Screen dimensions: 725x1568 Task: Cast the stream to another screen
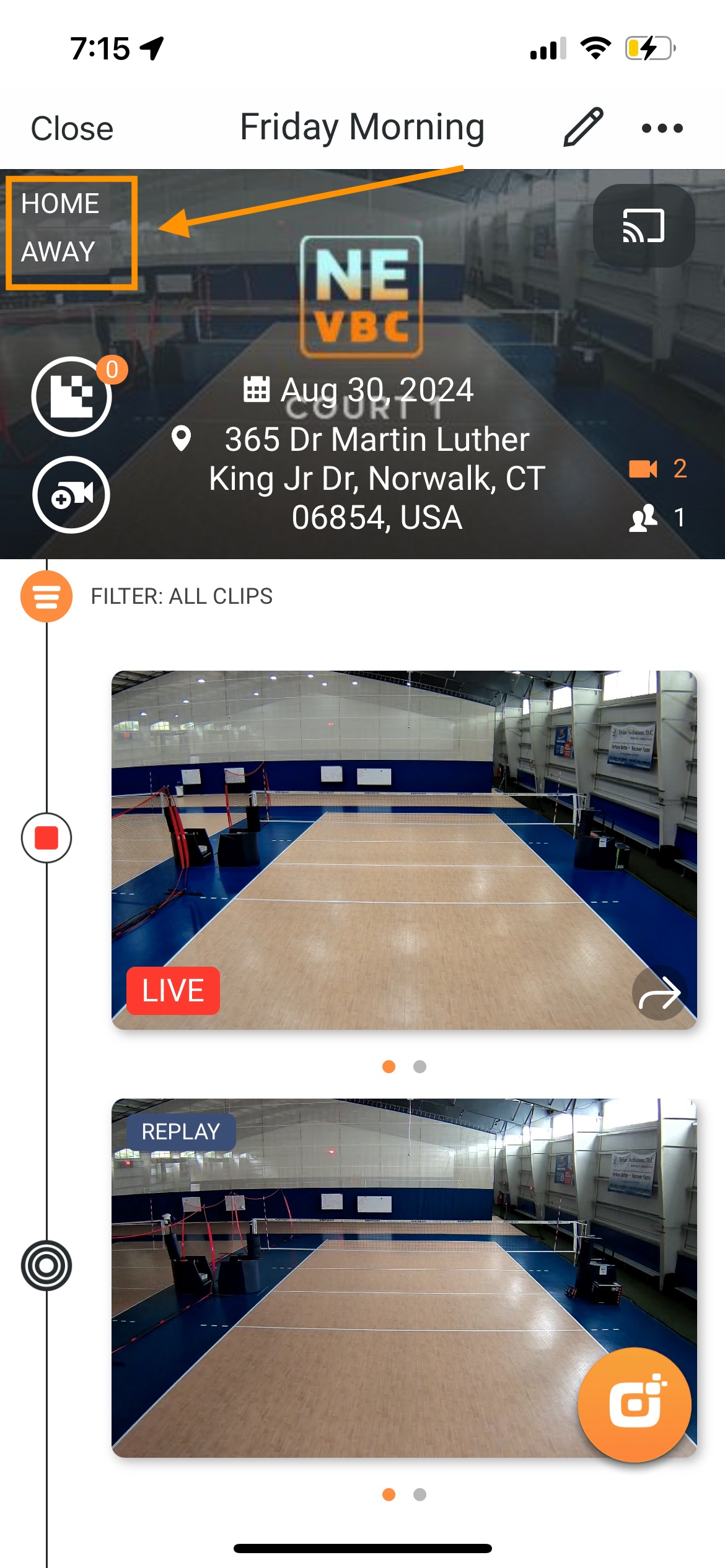click(x=643, y=226)
